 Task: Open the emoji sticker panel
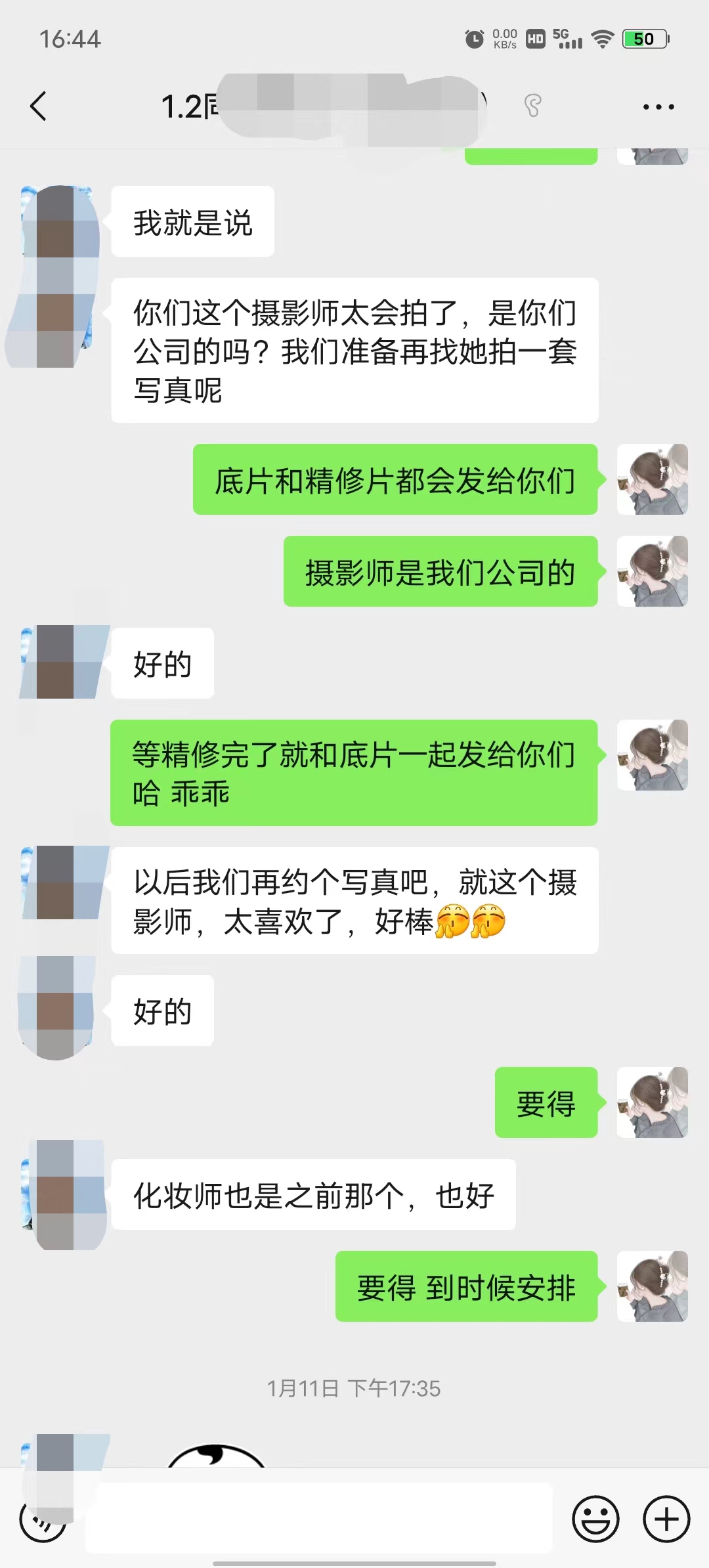point(595,1519)
